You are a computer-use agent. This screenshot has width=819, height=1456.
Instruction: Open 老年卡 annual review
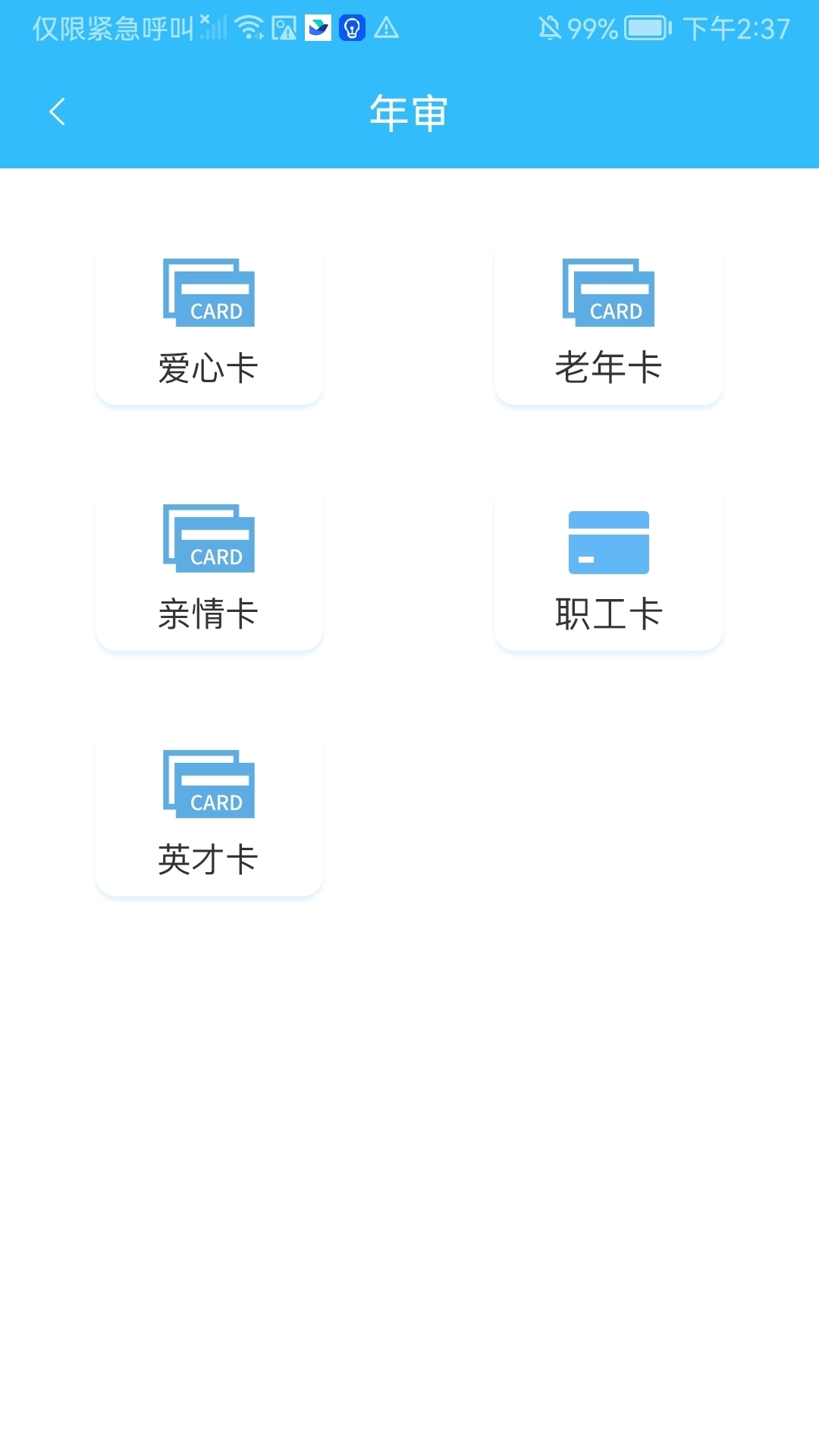608,325
